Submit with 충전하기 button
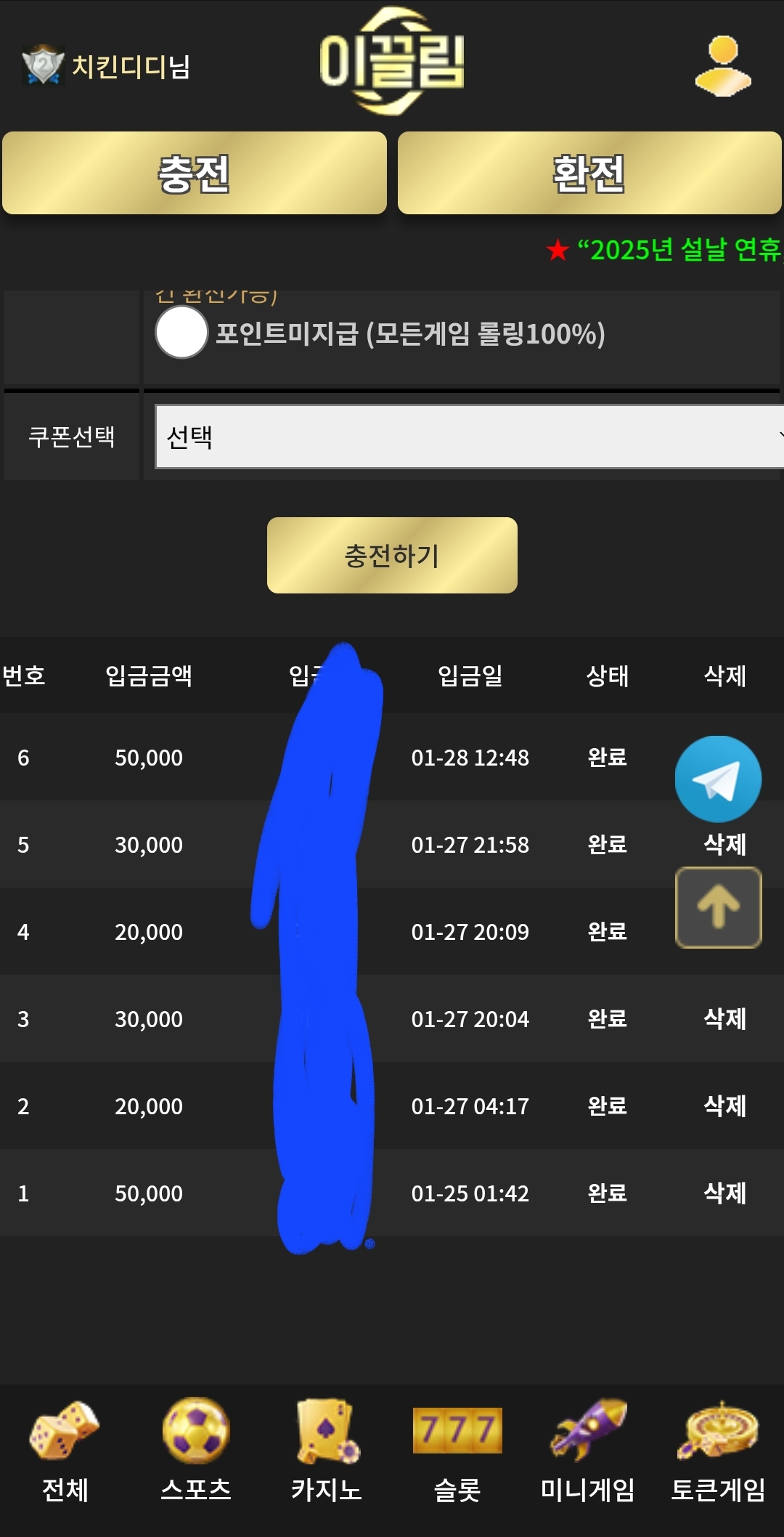Screen dimensions: 784x1537 [x=392, y=556]
